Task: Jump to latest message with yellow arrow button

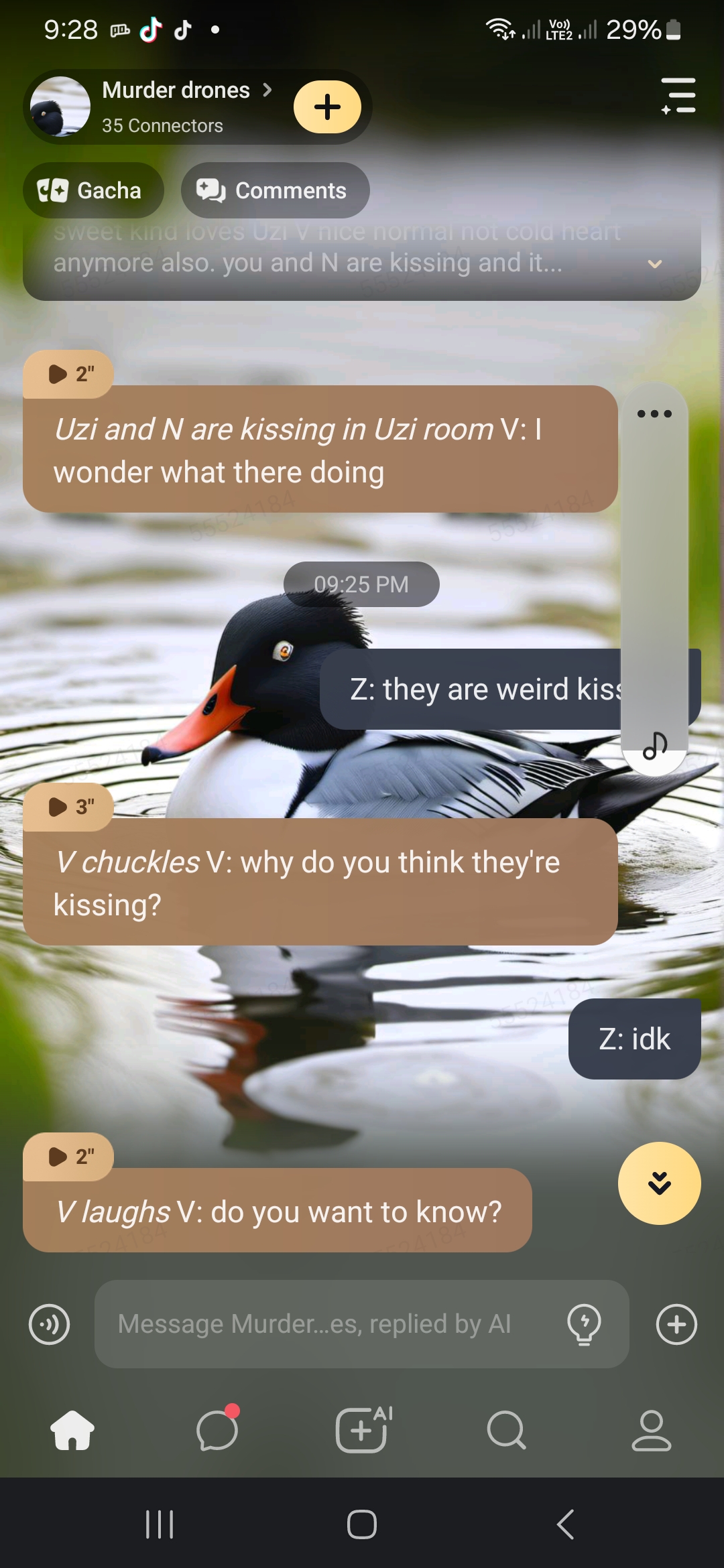Action: (x=659, y=1183)
